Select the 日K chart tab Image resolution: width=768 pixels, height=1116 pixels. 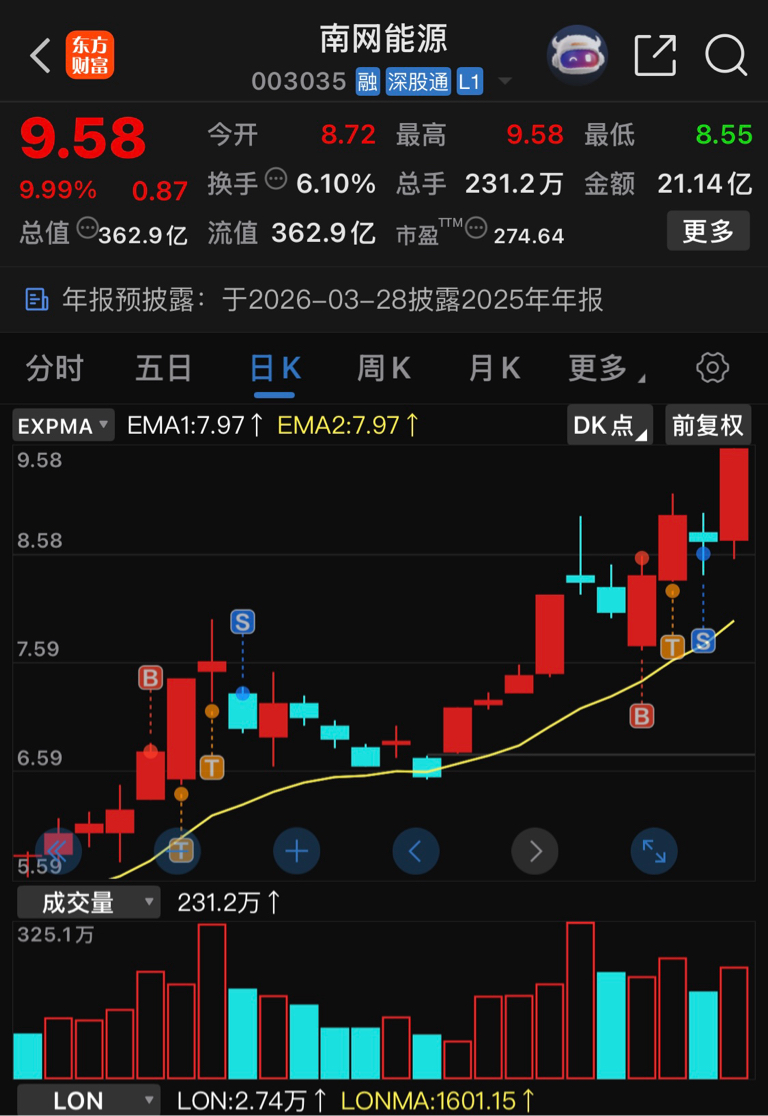coord(275,368)
